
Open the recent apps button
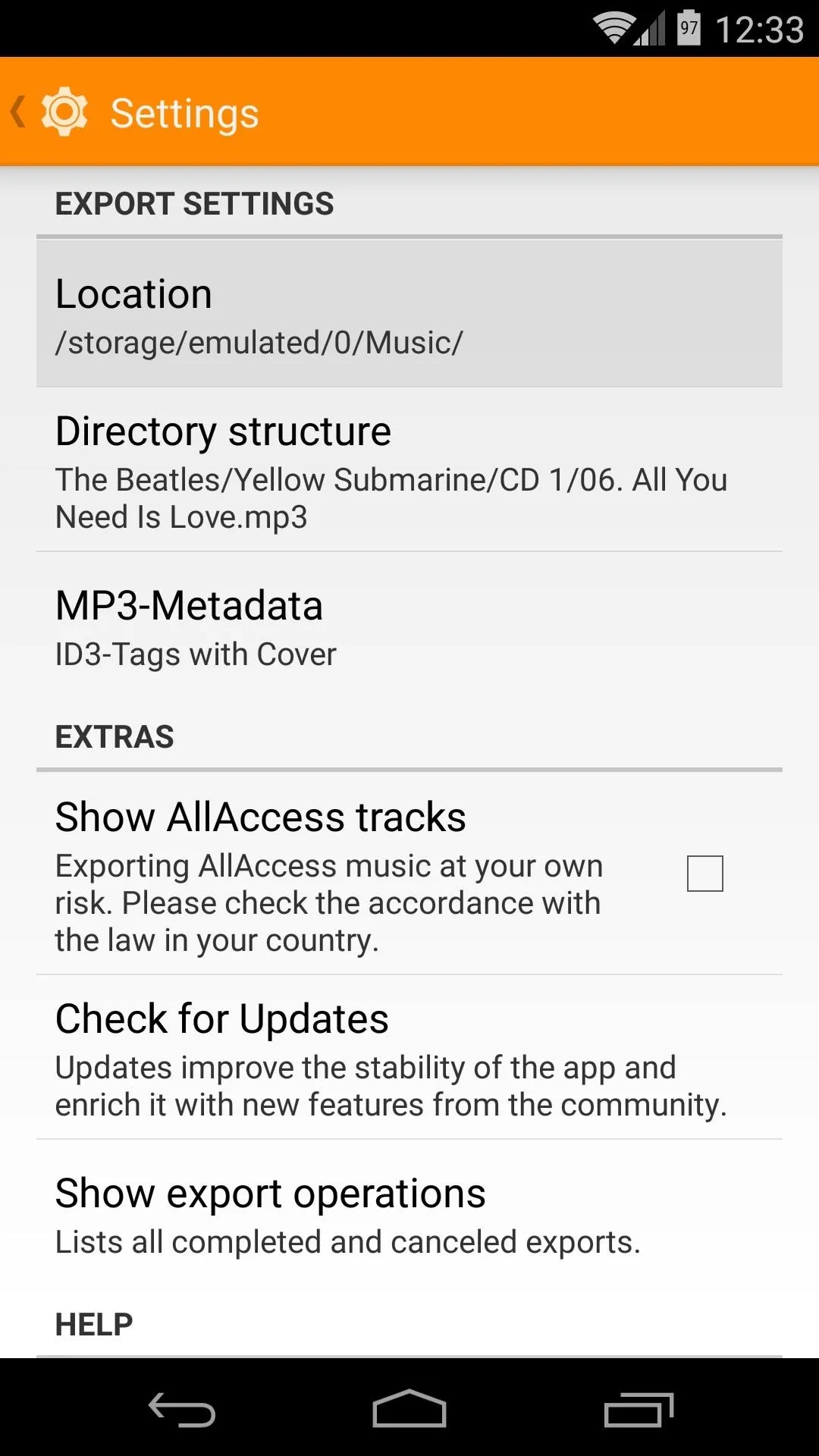coord(639,1409)
